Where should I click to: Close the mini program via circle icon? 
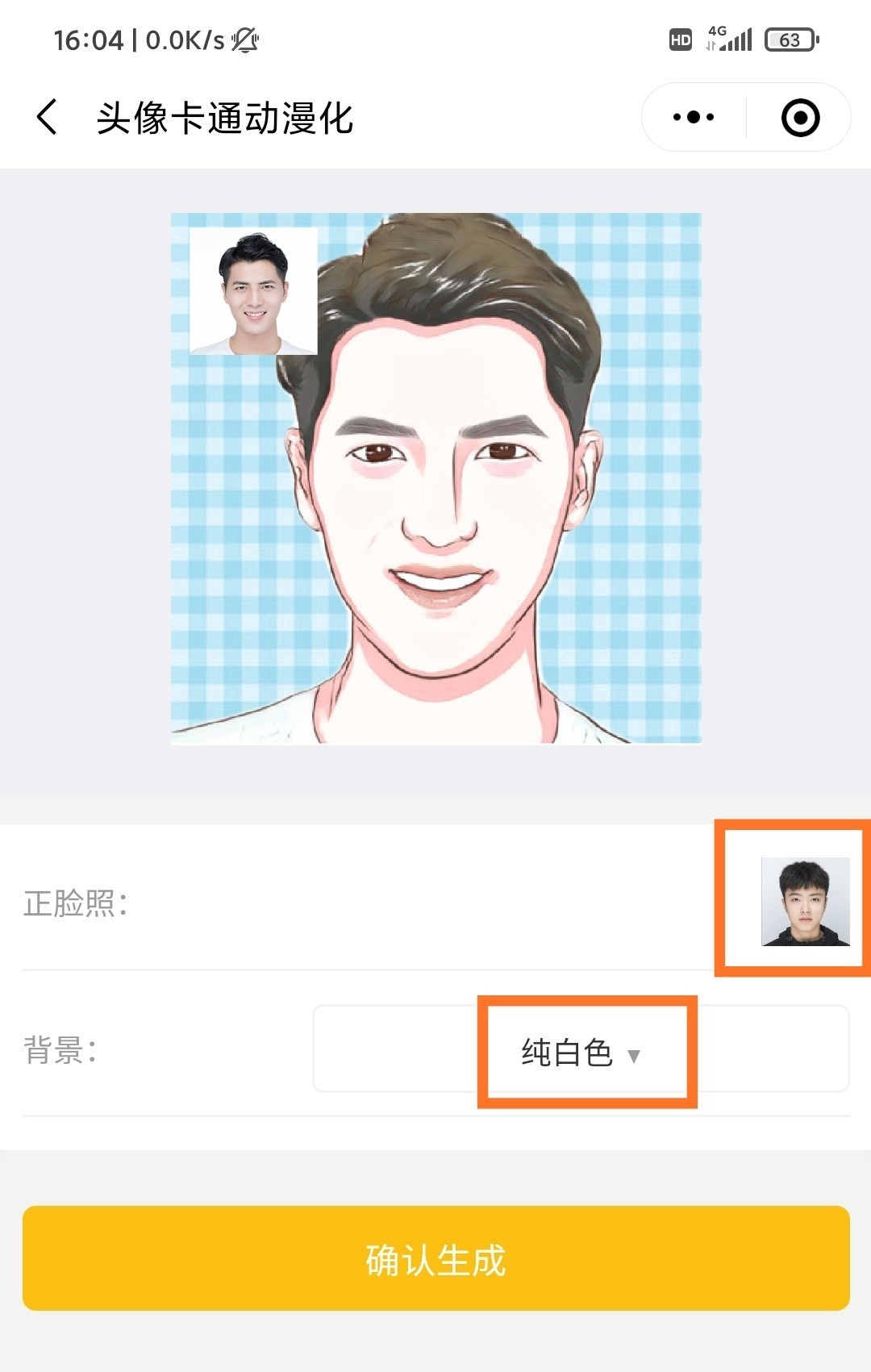tap(800, 118)
